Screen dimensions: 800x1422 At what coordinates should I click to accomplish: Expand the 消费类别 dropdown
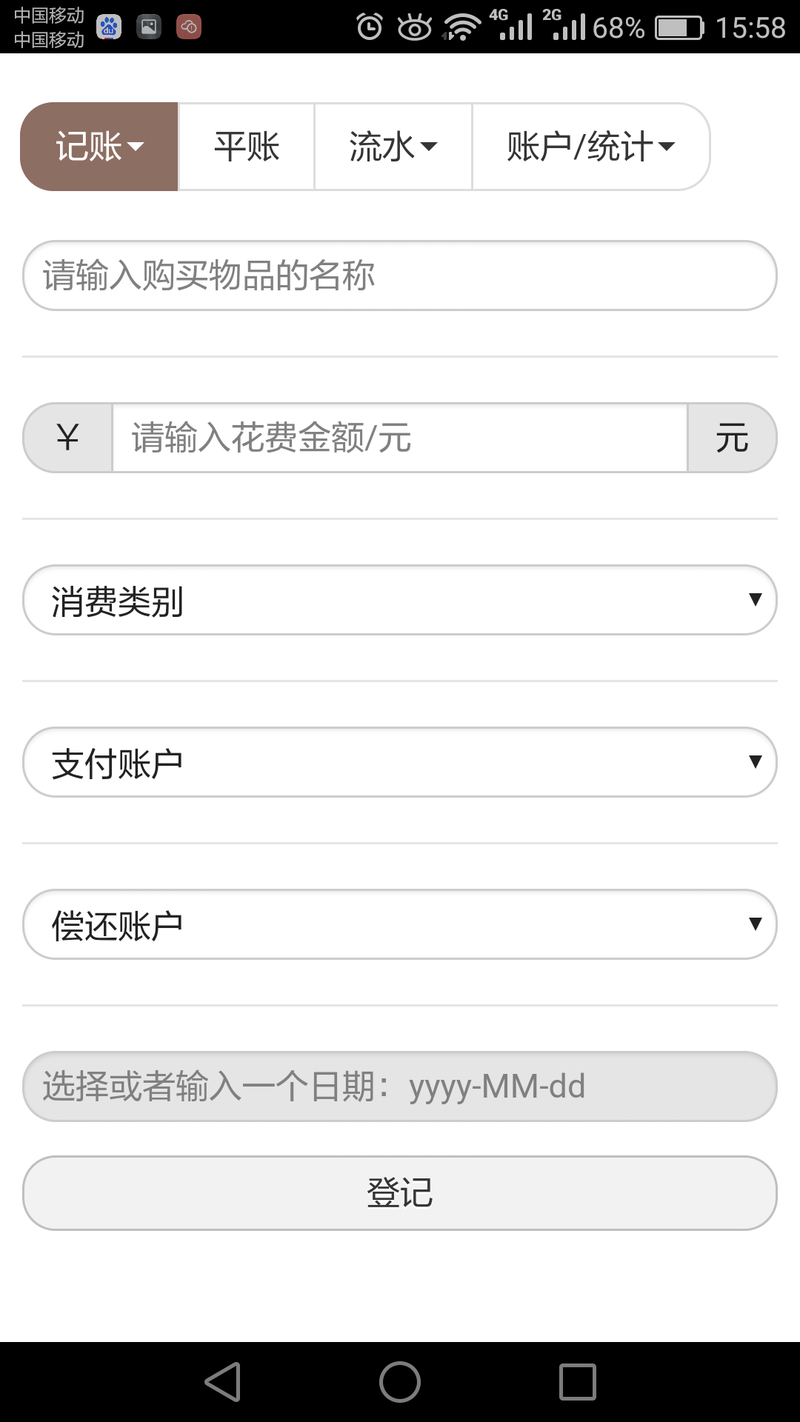click(x=400, y=600)
